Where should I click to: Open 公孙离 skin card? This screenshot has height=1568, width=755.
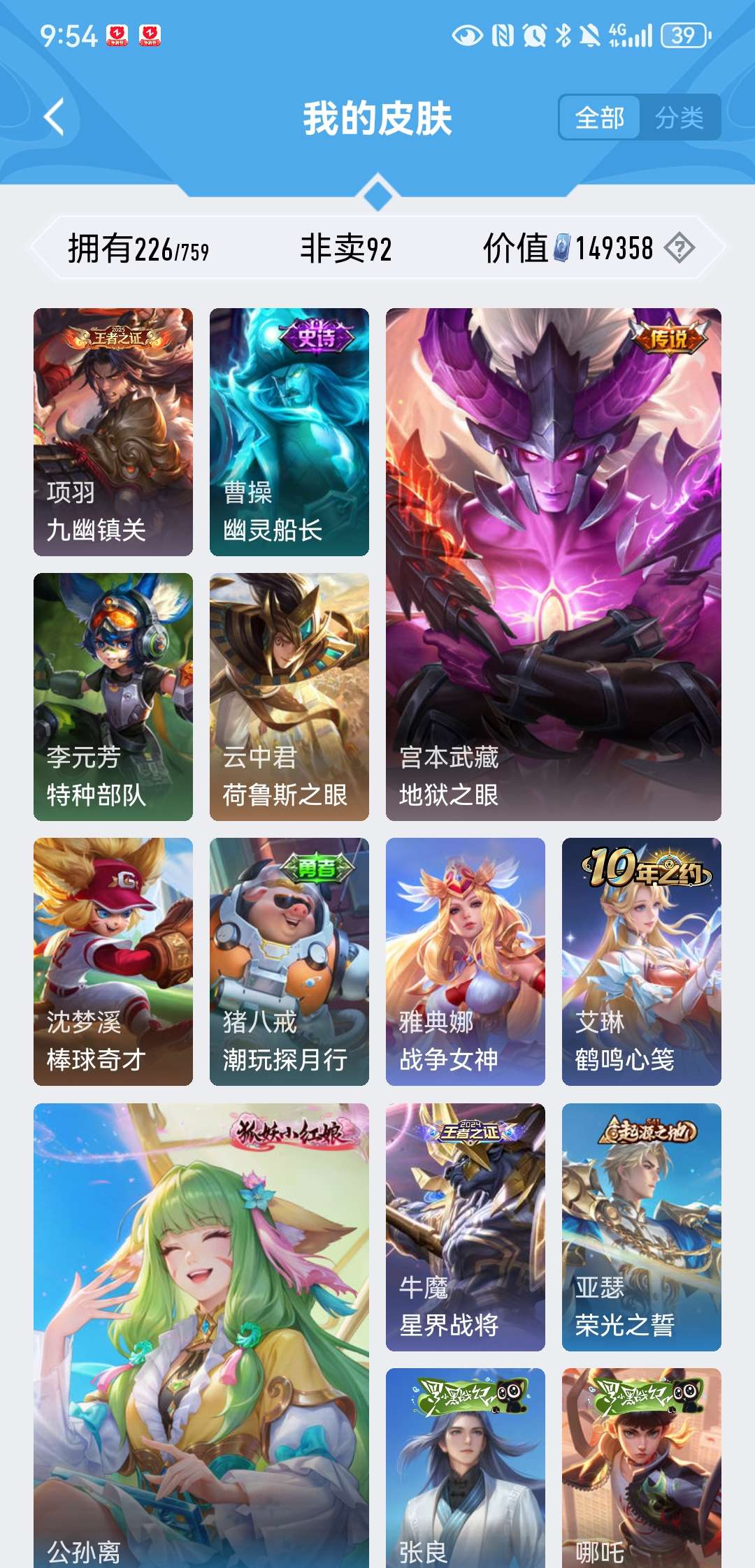[x=201, y=1335]
